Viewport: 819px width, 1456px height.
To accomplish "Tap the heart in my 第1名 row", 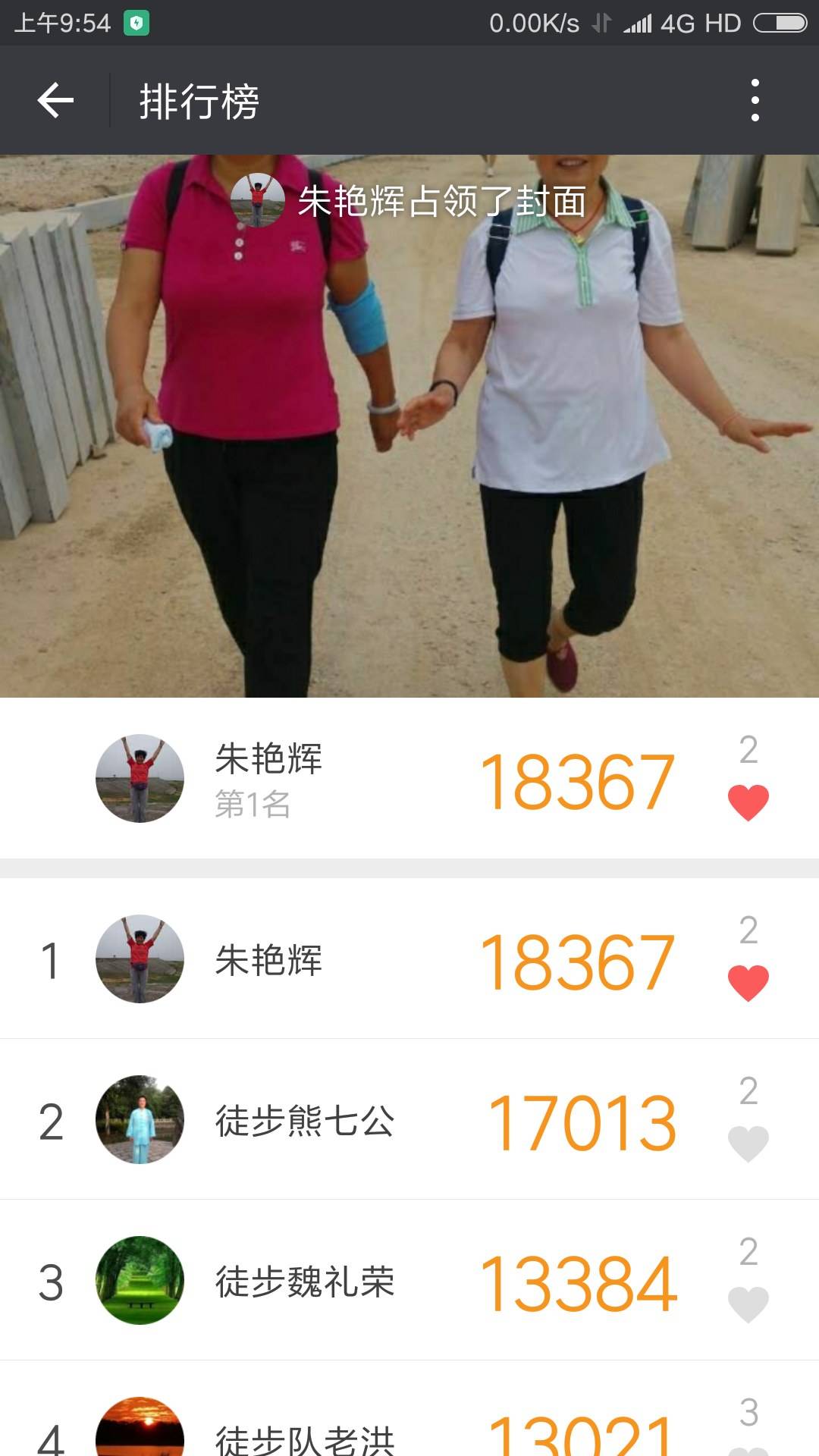I will 748,802.
